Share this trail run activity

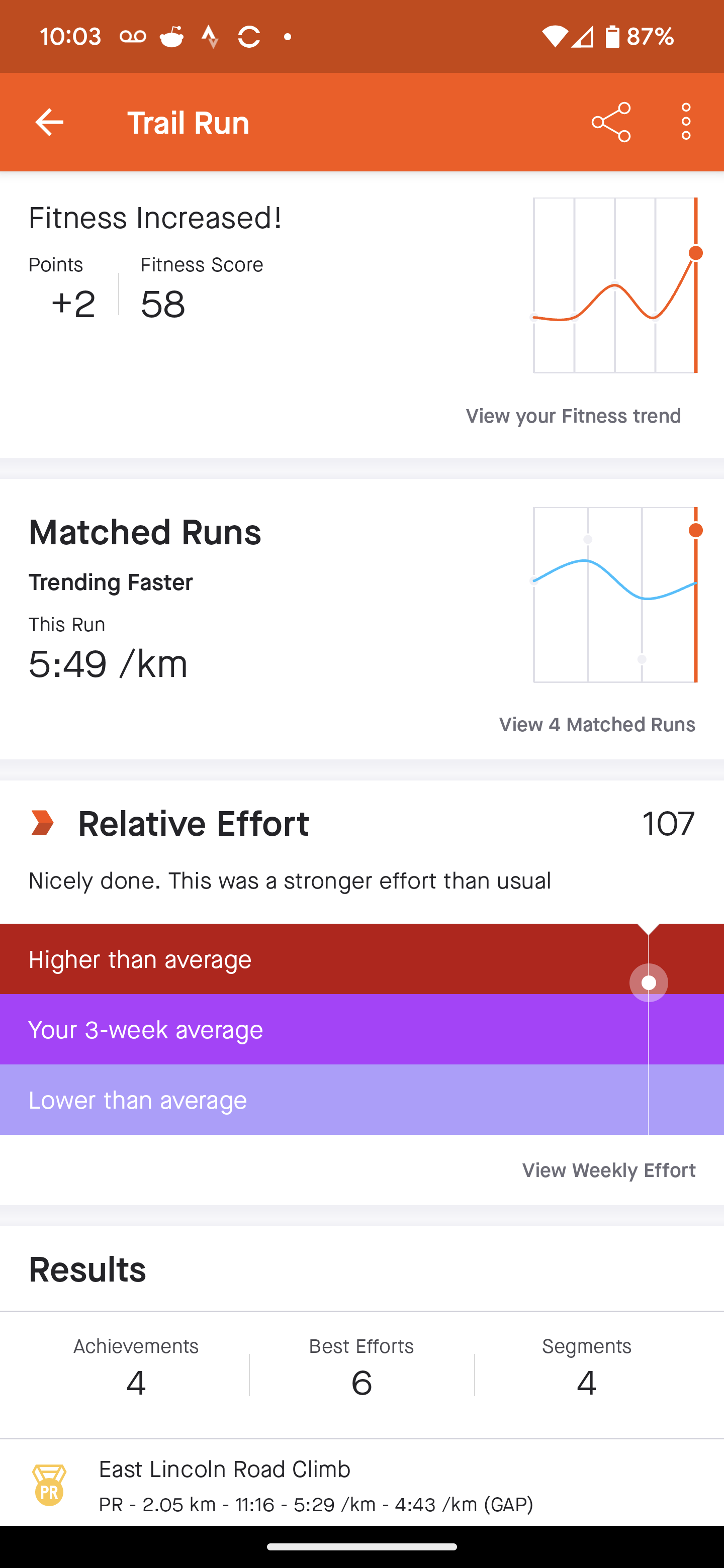point(611,122)
